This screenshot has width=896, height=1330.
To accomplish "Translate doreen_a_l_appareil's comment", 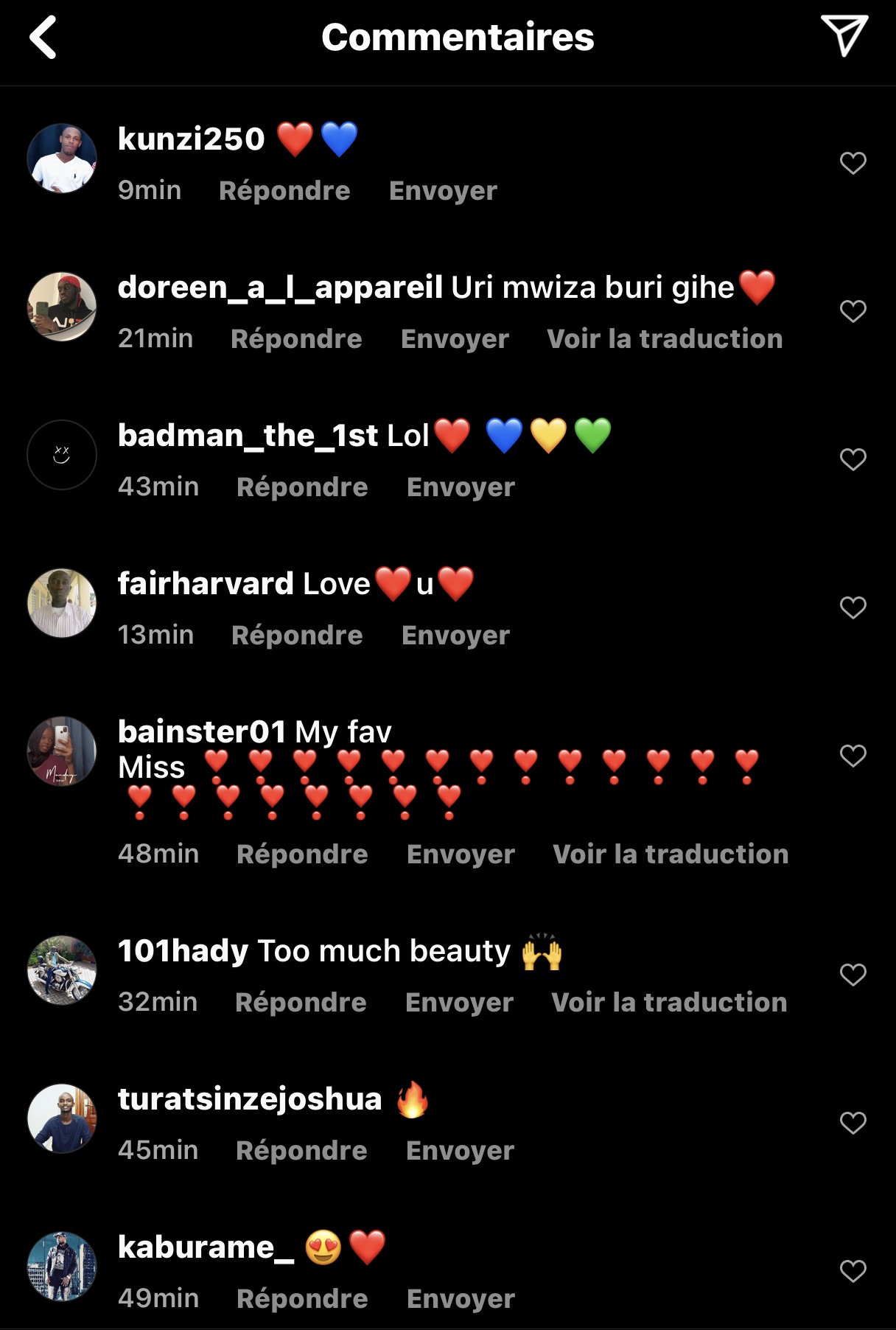I will point(665,339).
